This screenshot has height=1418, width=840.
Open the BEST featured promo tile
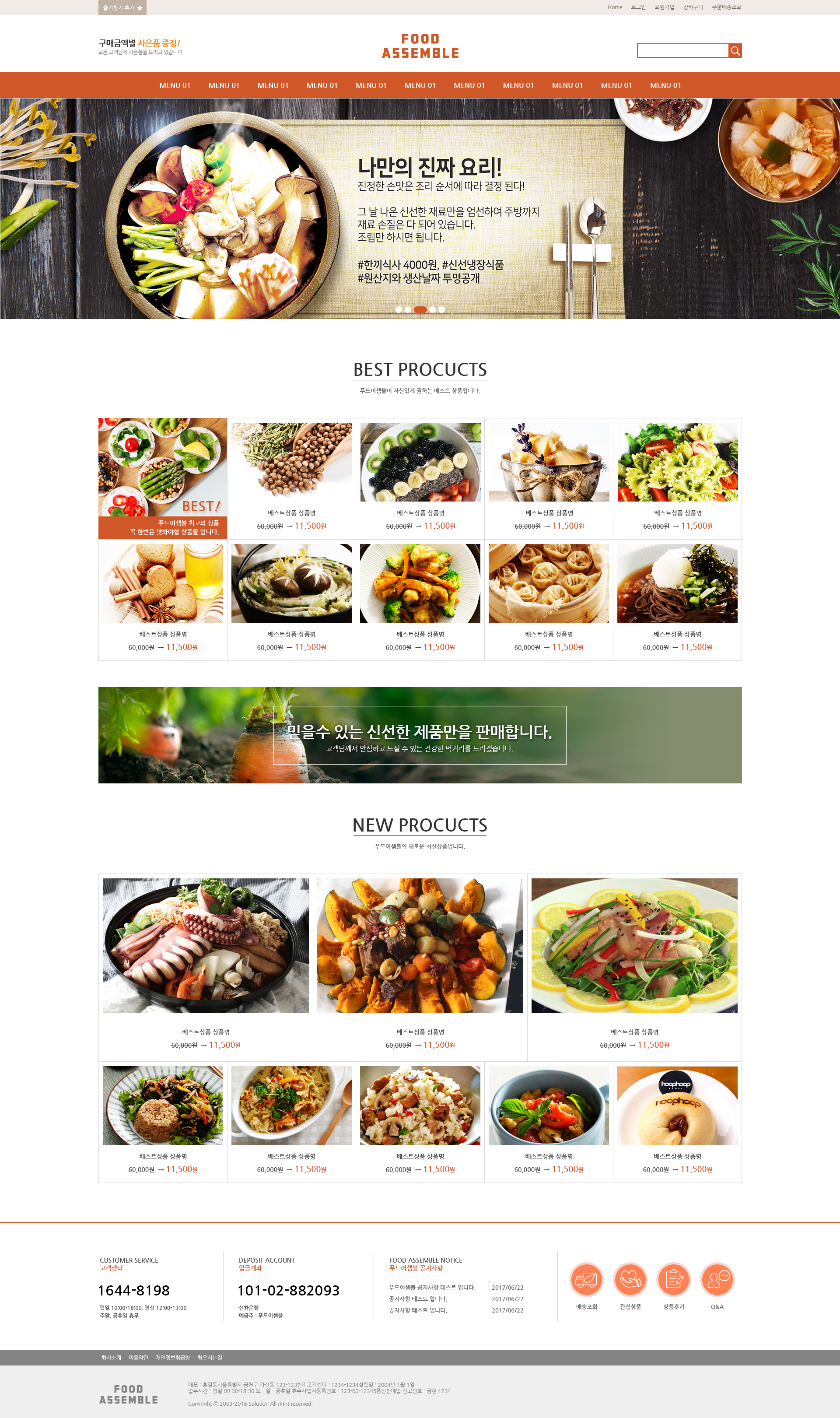[x=162, y=478]
